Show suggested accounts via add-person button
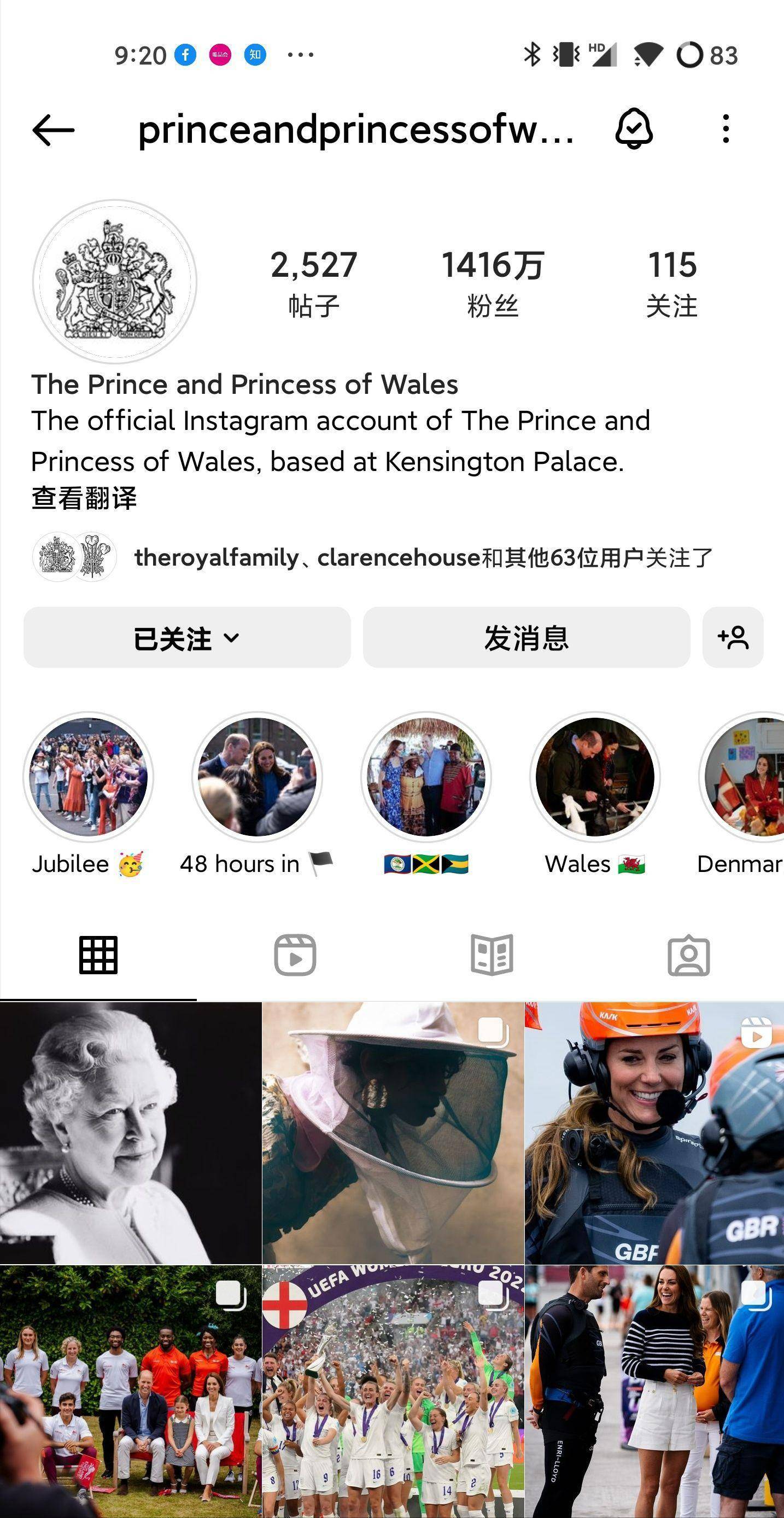The height and width of the screenshot is (1518, 784). coord(733,638)
